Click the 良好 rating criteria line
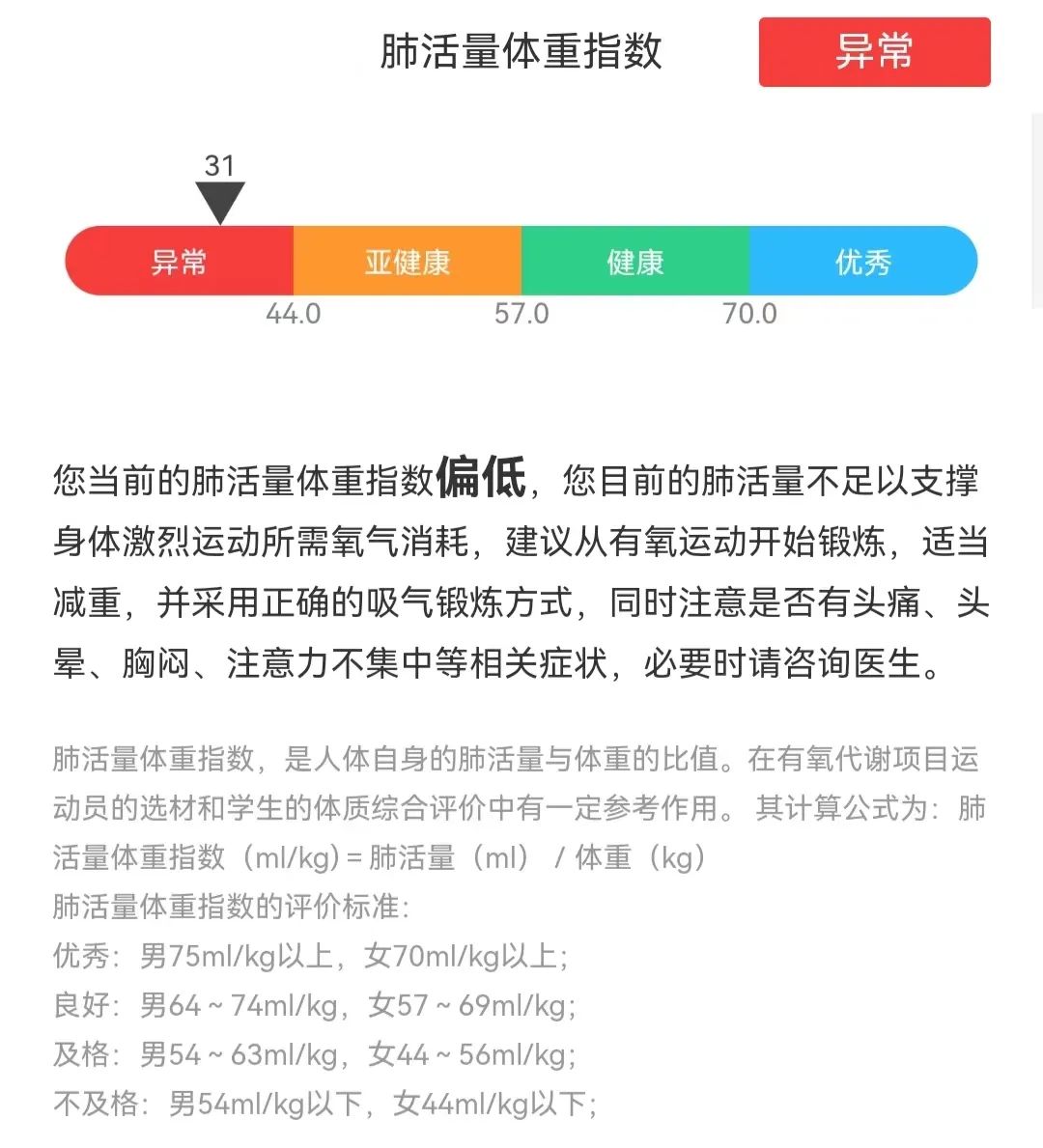Screen dimensions: 1043x1148 tap(313, 1006)
